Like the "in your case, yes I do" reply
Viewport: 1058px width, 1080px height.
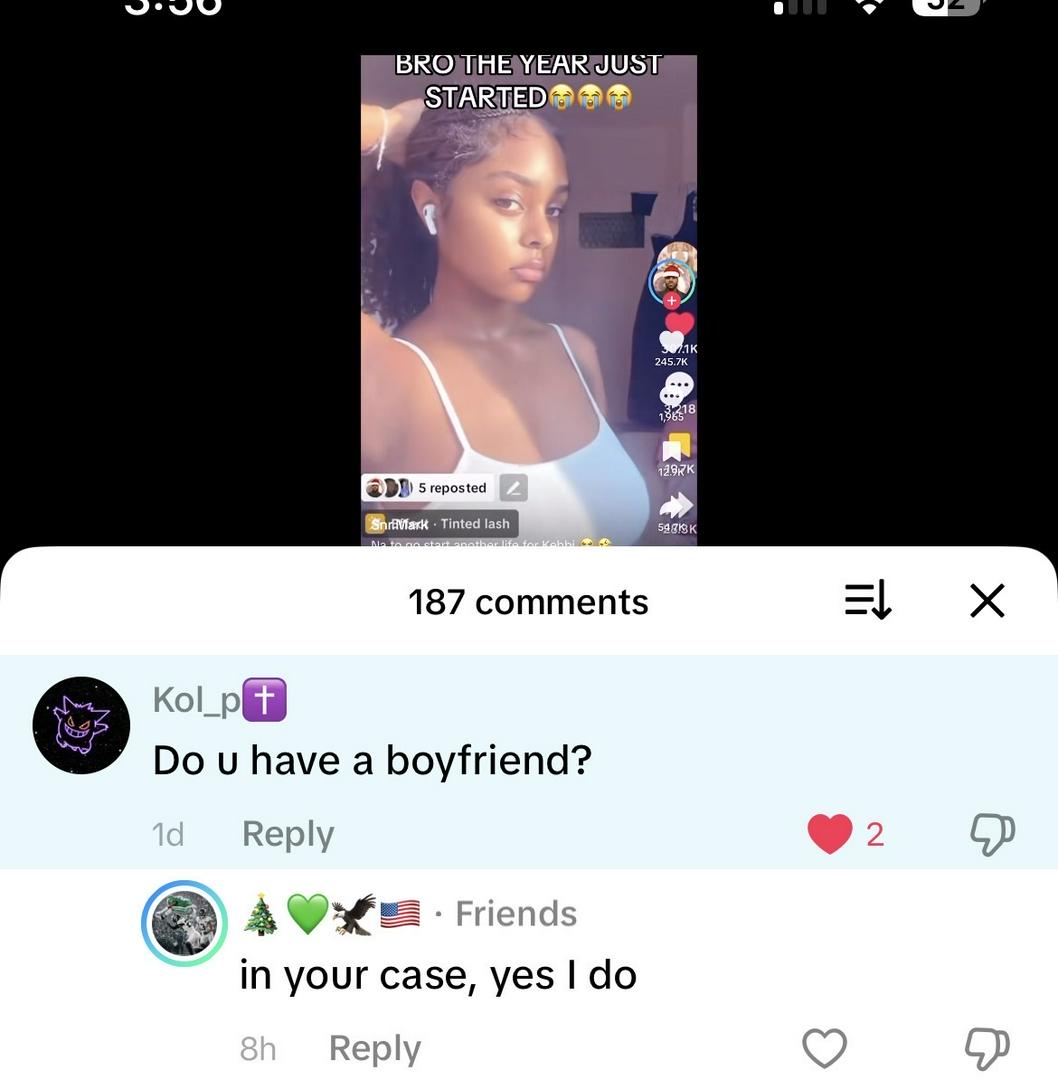tap(825, 1047)
